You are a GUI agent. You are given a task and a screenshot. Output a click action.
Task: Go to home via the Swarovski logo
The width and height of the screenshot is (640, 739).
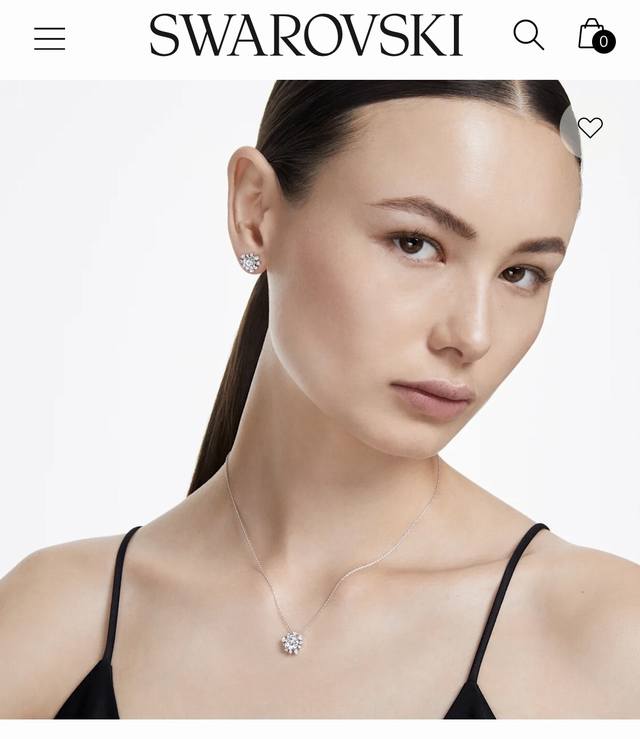point(306,36)
